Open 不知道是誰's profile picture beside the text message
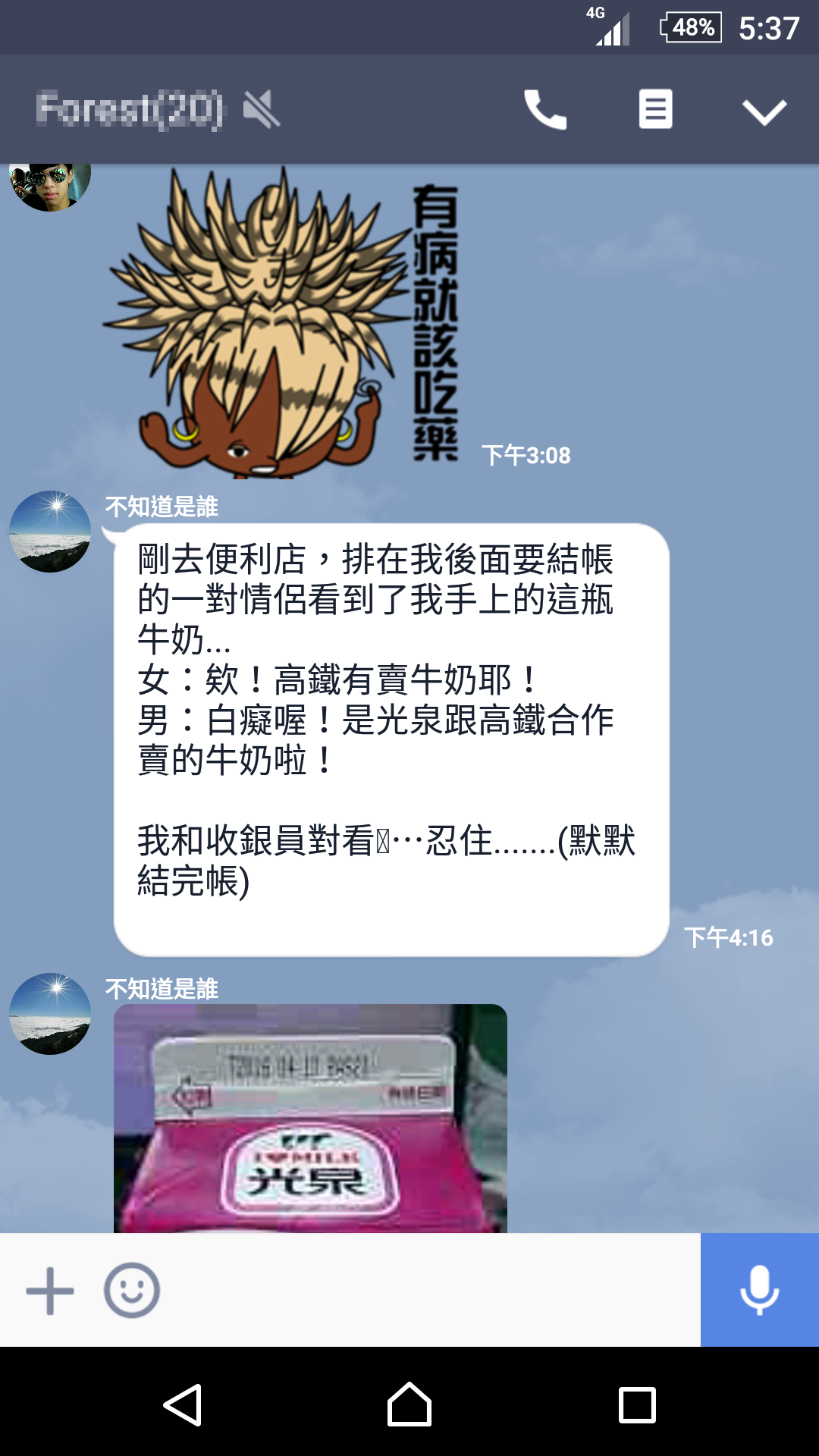819x1456 pixels. pos(50,532)
